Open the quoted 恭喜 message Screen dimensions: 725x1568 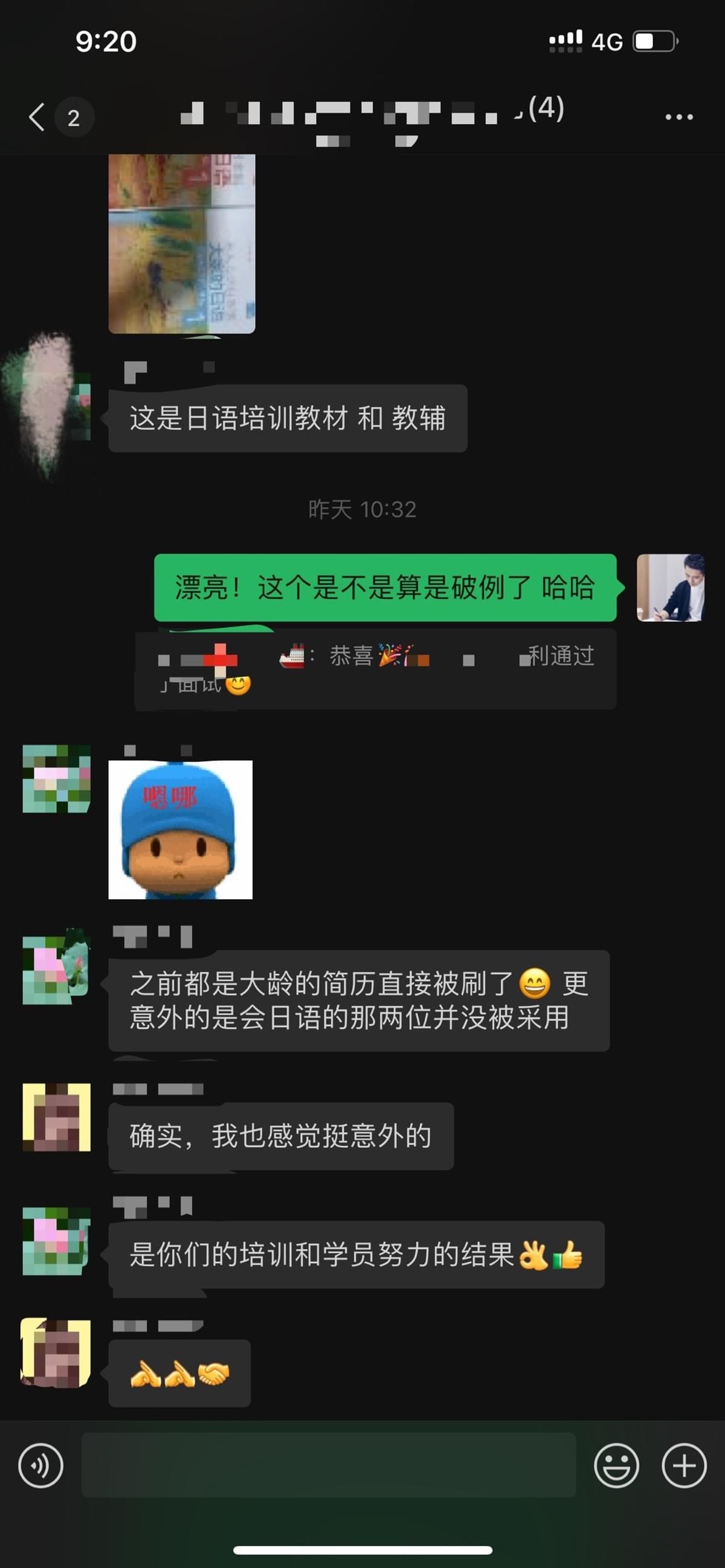click(375, 668)
